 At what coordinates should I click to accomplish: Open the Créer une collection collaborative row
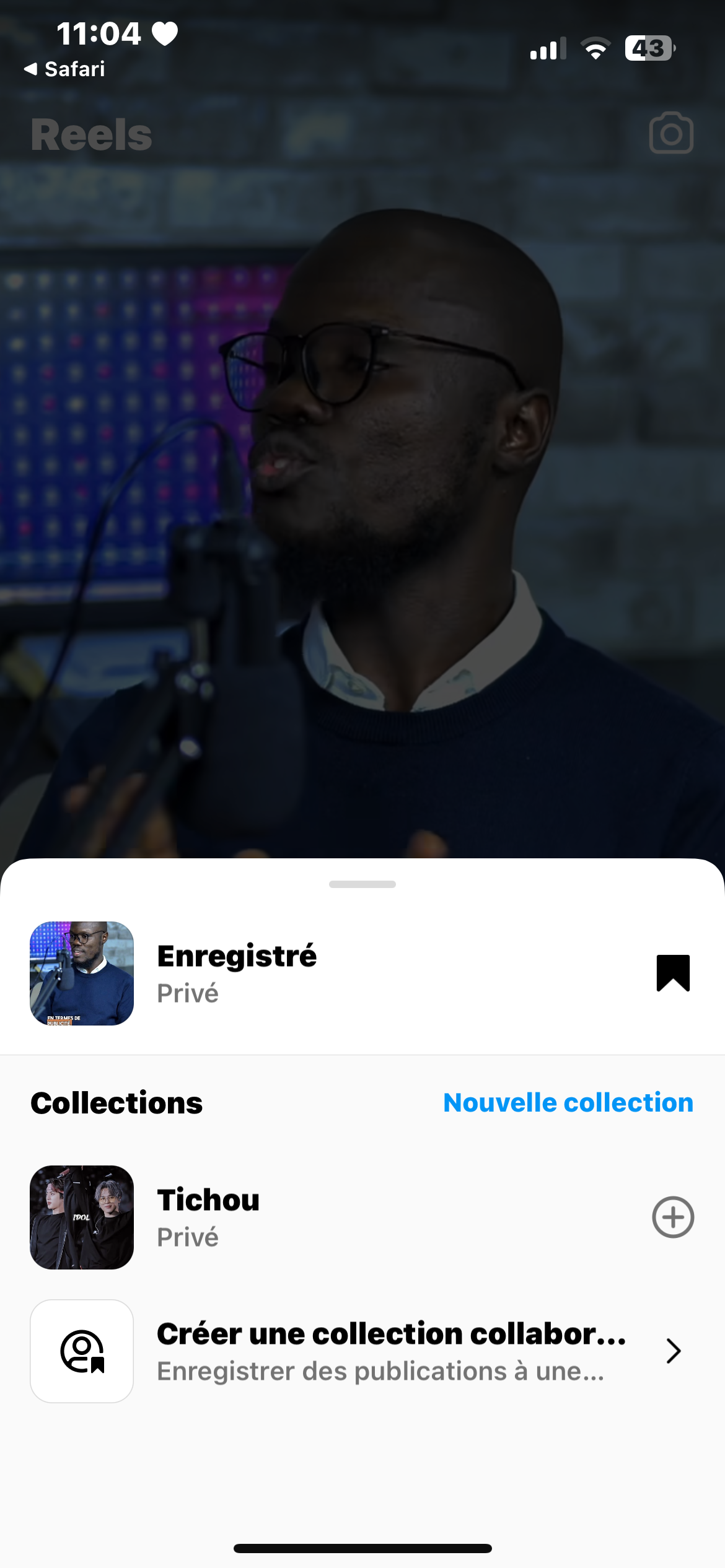click(x=390, y=1351)
